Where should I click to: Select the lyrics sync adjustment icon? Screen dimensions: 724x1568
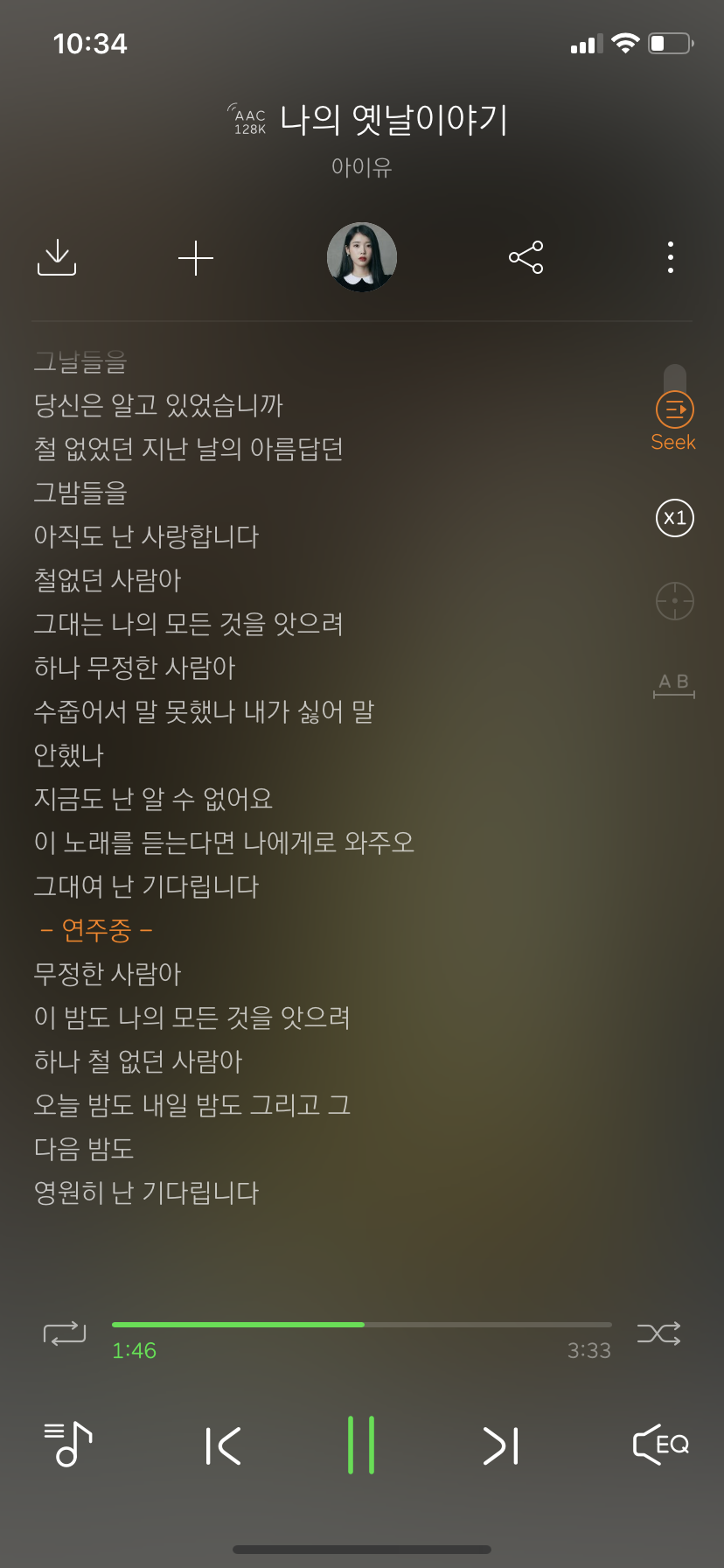(673, 600)
